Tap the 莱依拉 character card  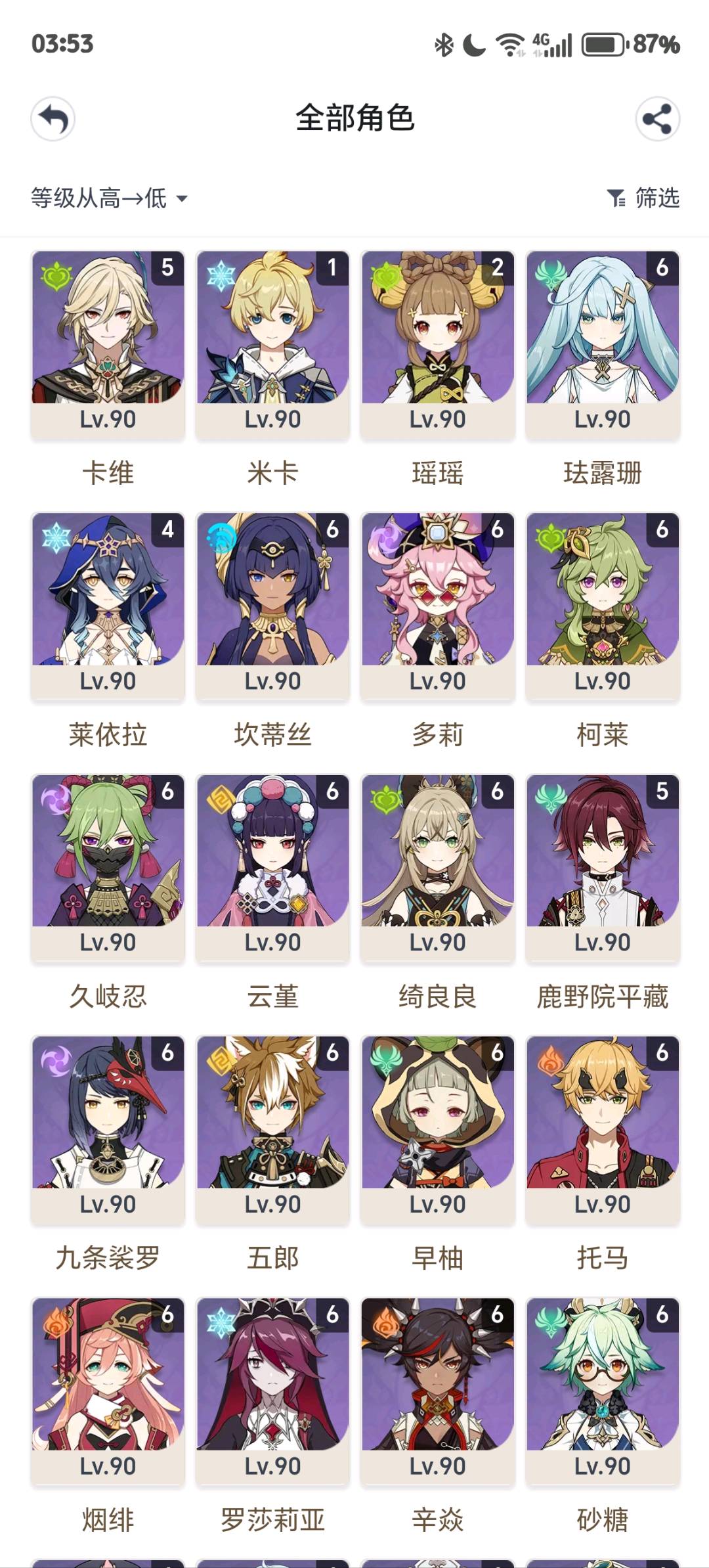(108, 606)
